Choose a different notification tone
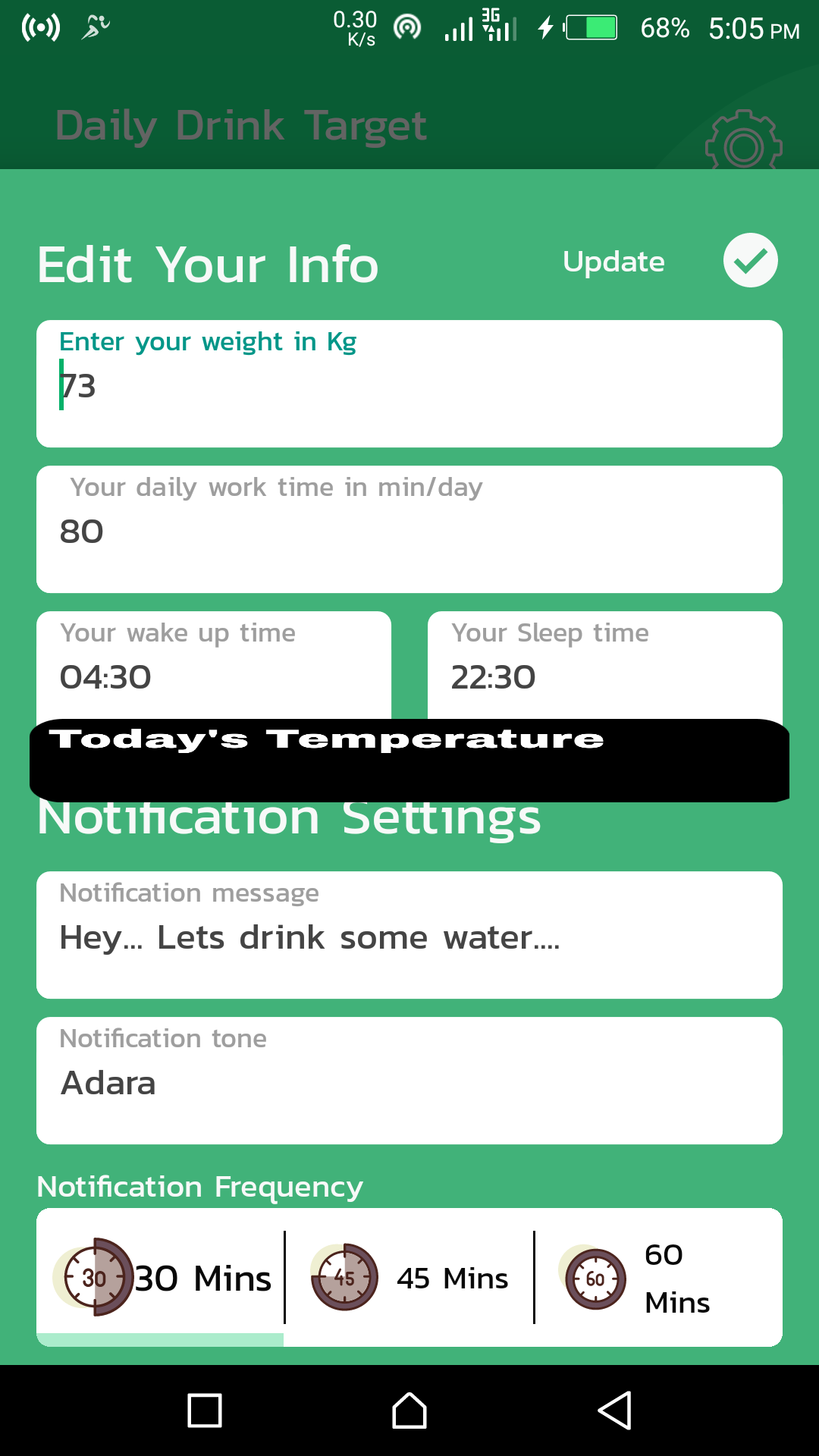This screenshot has height=1456, width=819. coord(409,1081)
